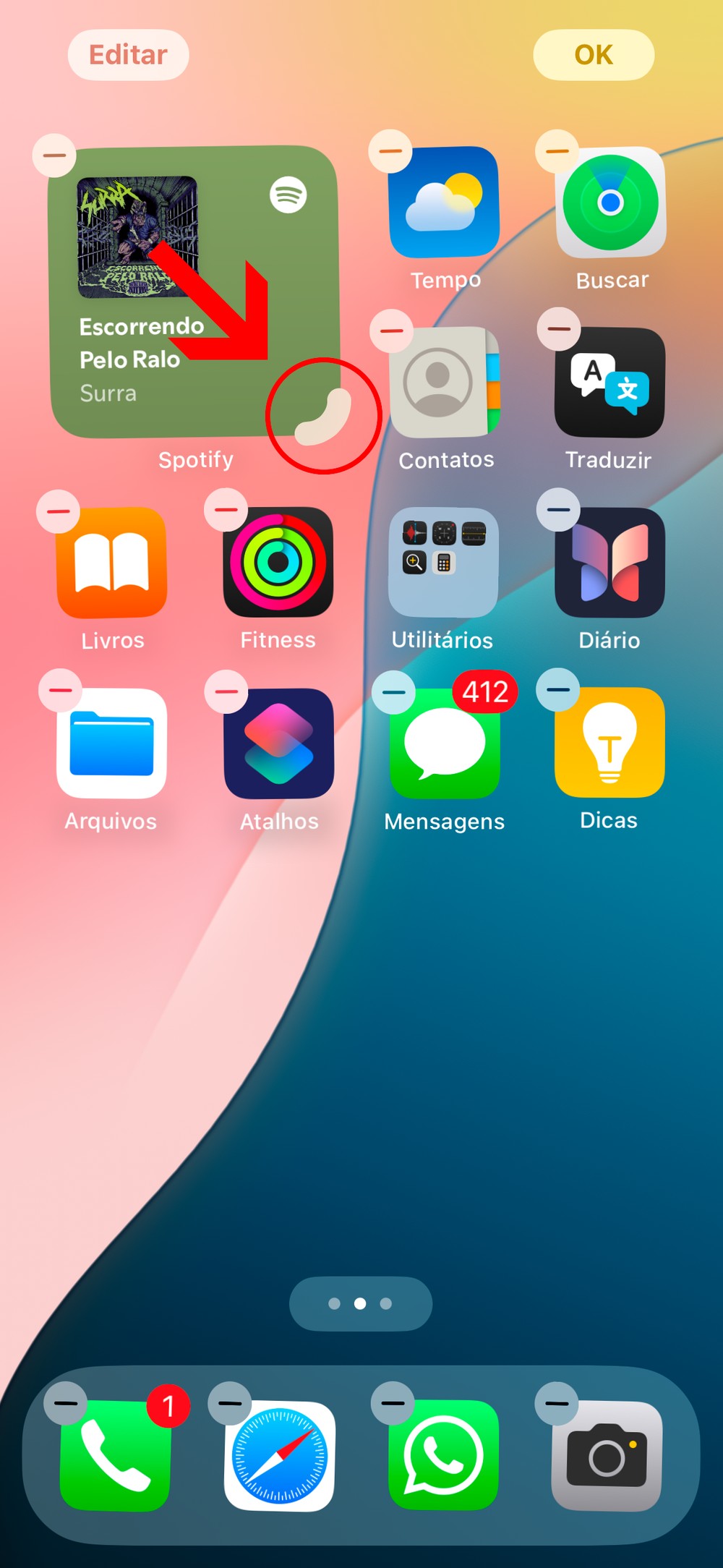Remove the Spotify widget with its minus badge
Image resolution: width=723 pixels, height=1568 pixels.
coord(54,155)
